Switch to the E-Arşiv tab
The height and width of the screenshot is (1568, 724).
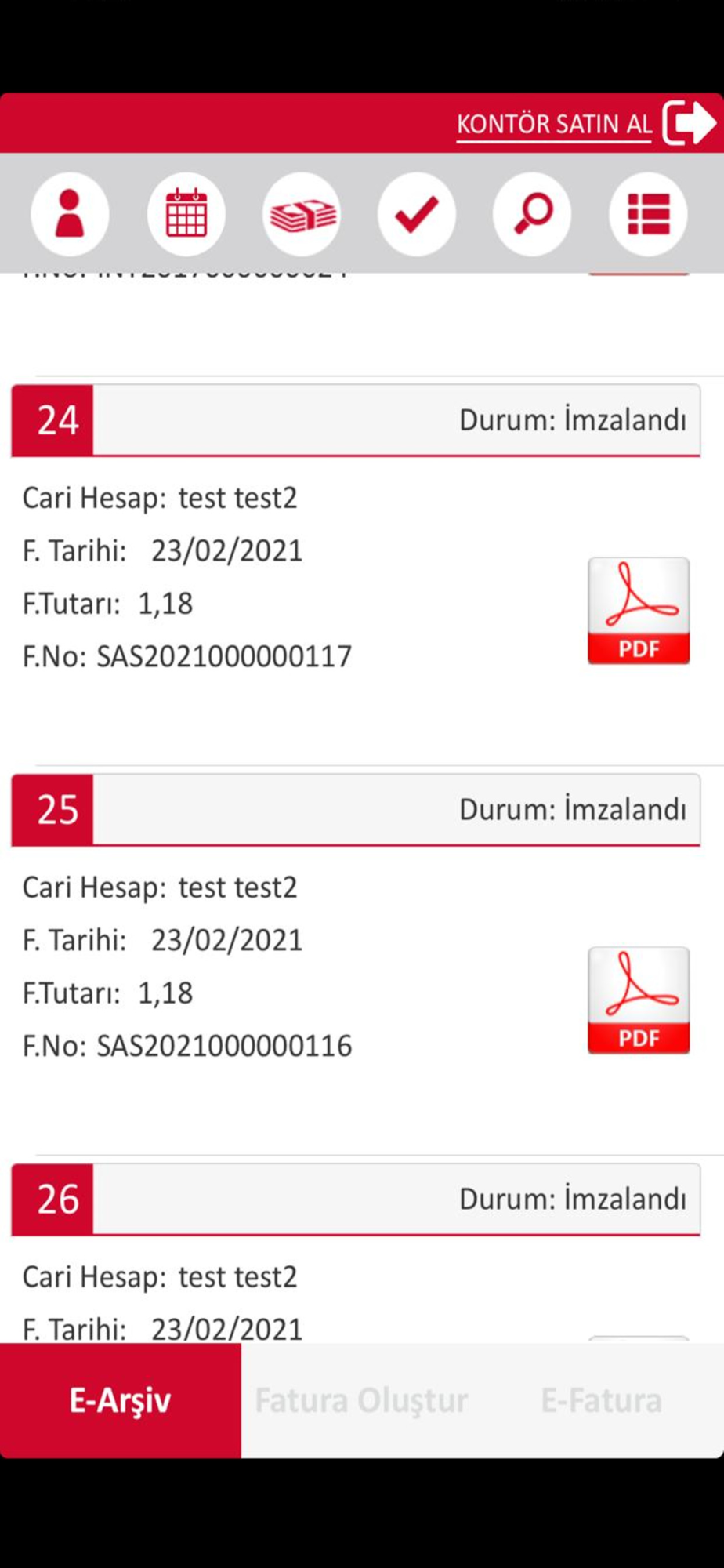click(121, 1400)
